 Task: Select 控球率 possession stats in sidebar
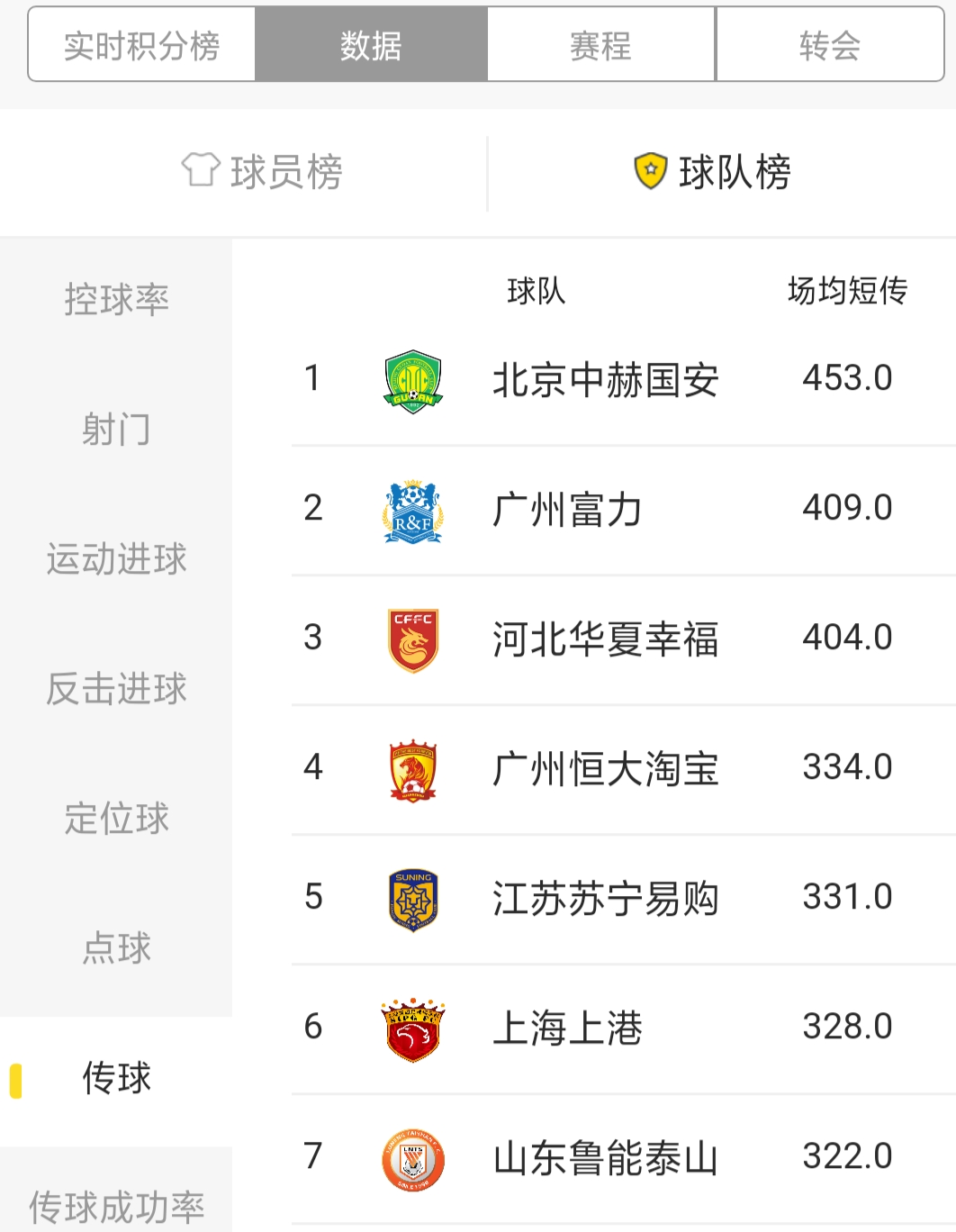tap(118, 300)
